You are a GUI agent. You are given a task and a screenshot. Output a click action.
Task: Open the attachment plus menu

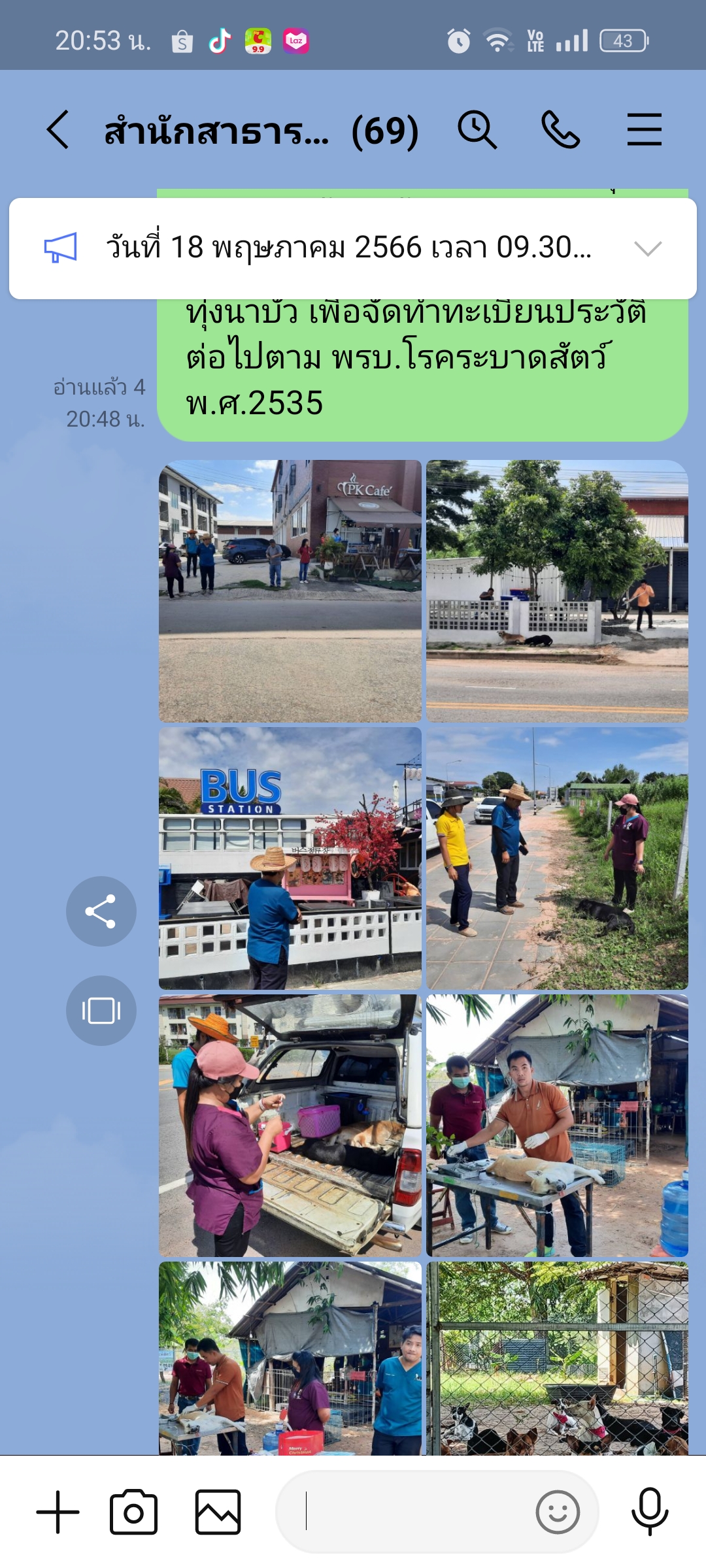(x=58, y=1512)
